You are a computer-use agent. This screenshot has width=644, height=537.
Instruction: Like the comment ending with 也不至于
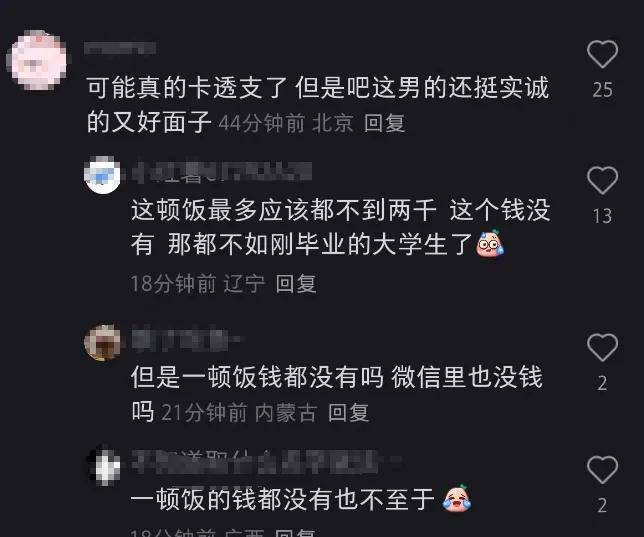pos(602,470)
